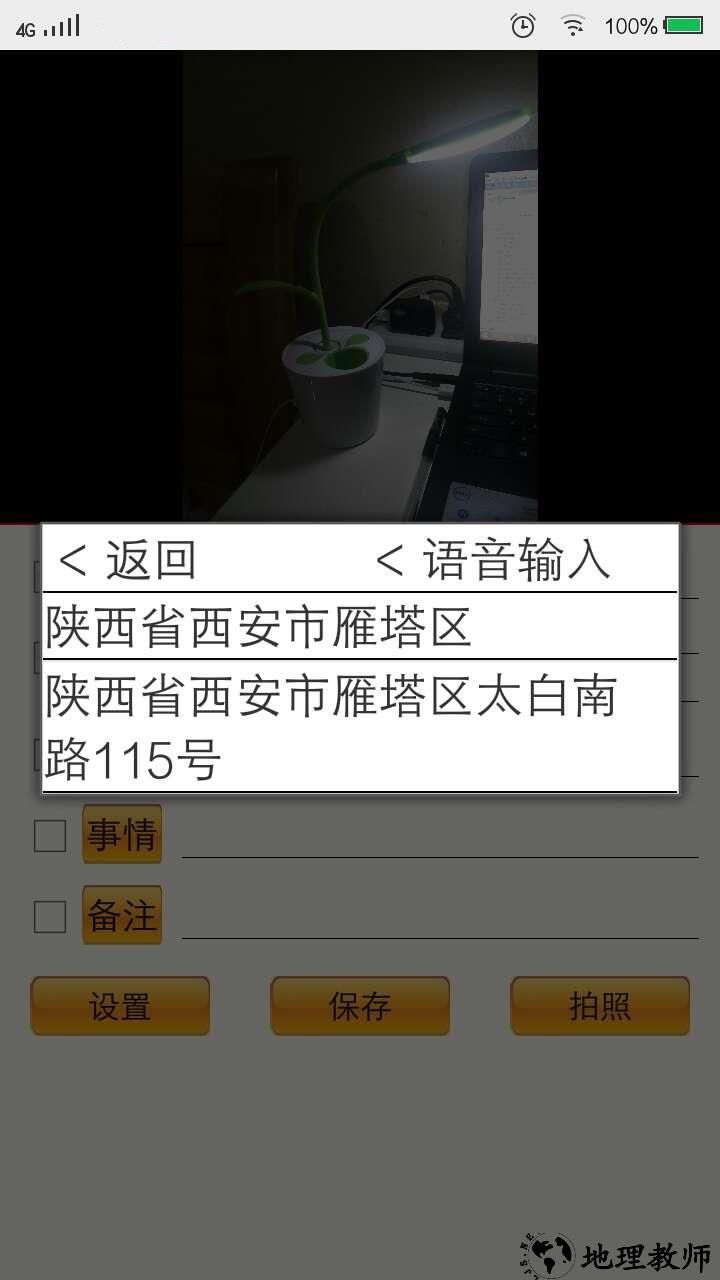This screenshot has width=720, height=1280.
Task: Tap 保存 to save the record
Action: point(360,1006)
